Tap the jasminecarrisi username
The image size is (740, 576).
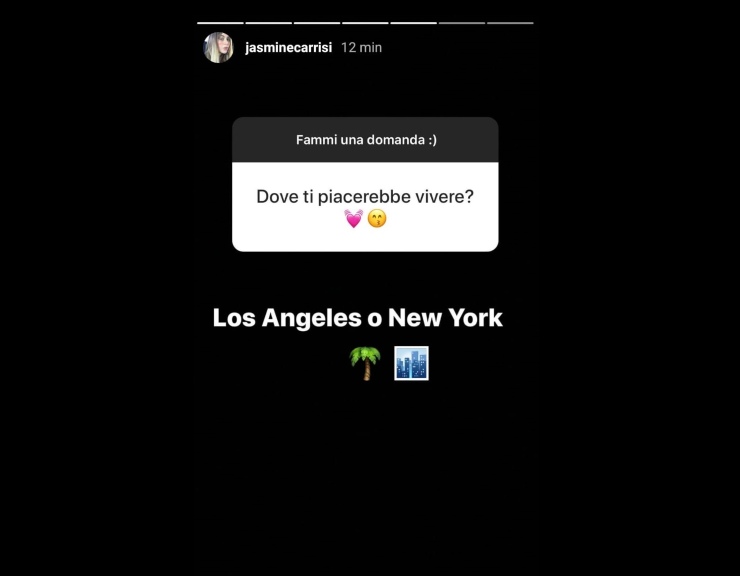(288, 47)
